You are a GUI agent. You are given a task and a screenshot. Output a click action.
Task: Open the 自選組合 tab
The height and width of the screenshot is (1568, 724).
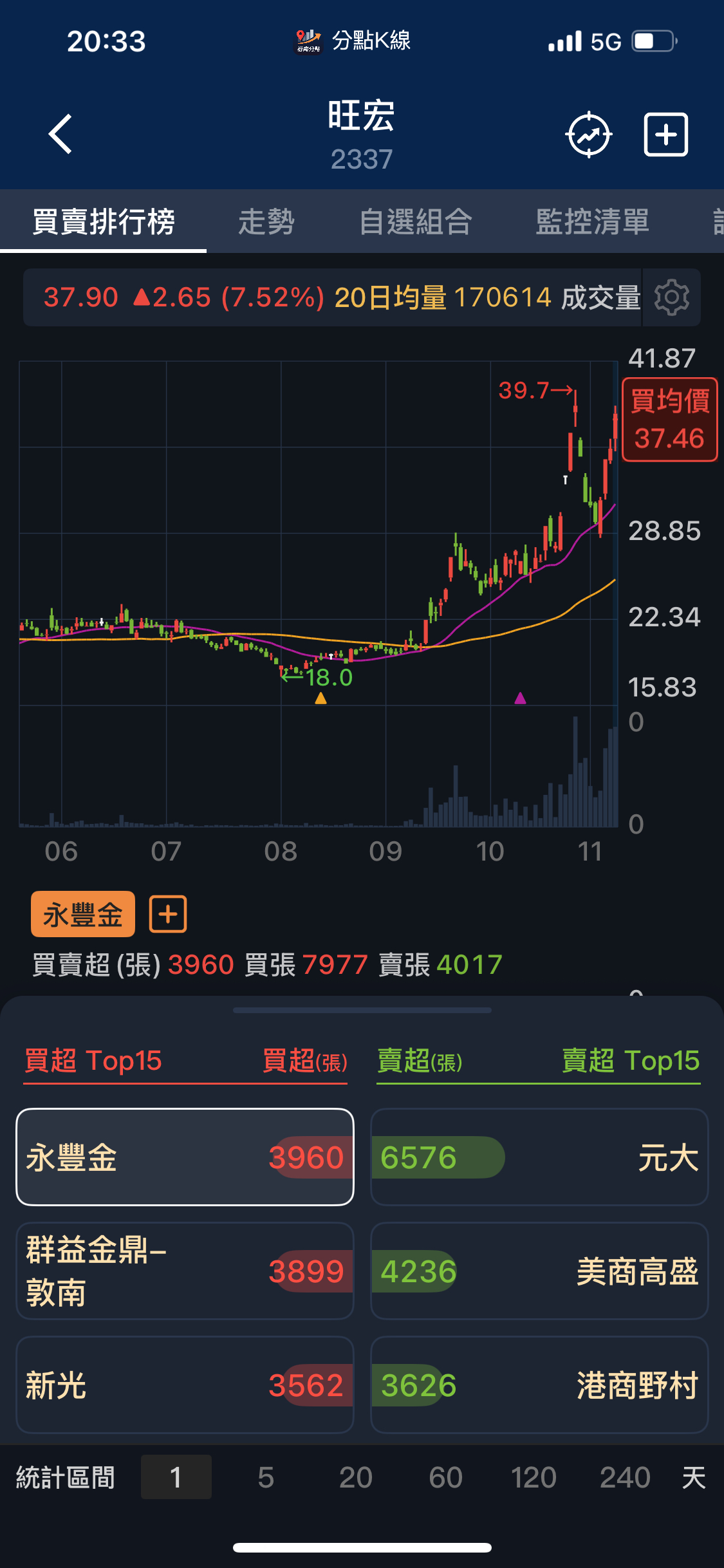point(416,222)
